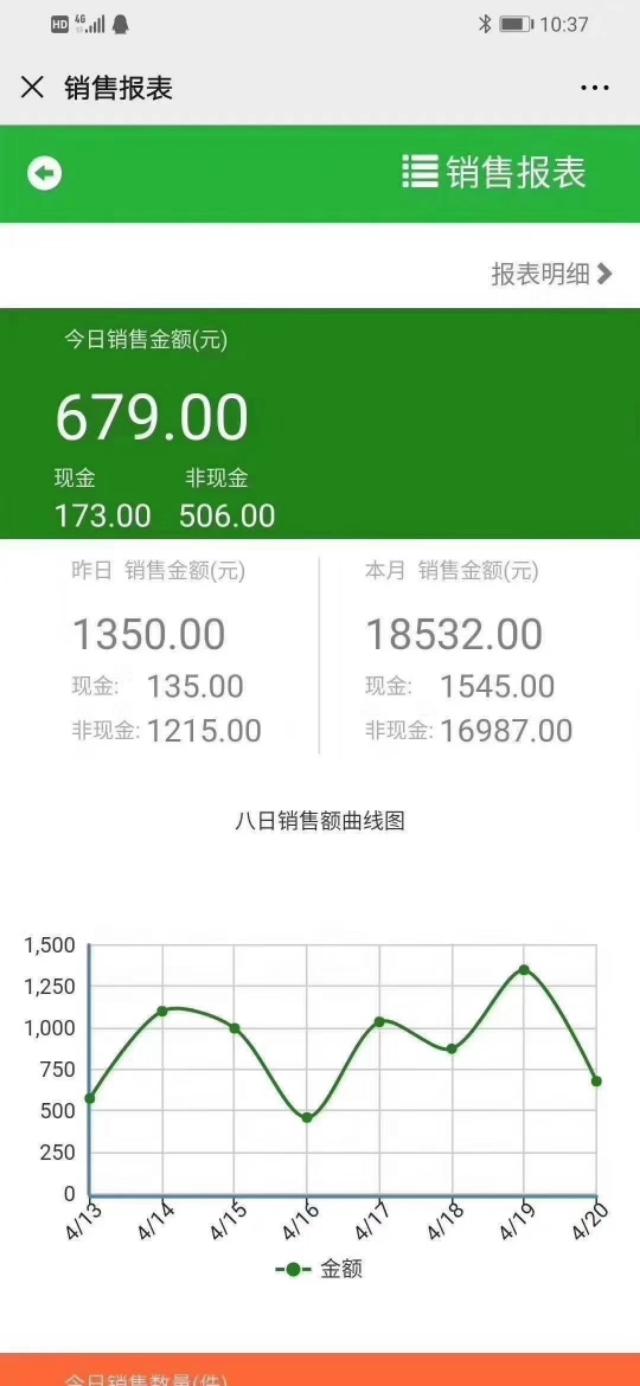Open 报表明细 report details
Image resolution: width=640 pixels, height=1386 pixels.
[551, 273]
